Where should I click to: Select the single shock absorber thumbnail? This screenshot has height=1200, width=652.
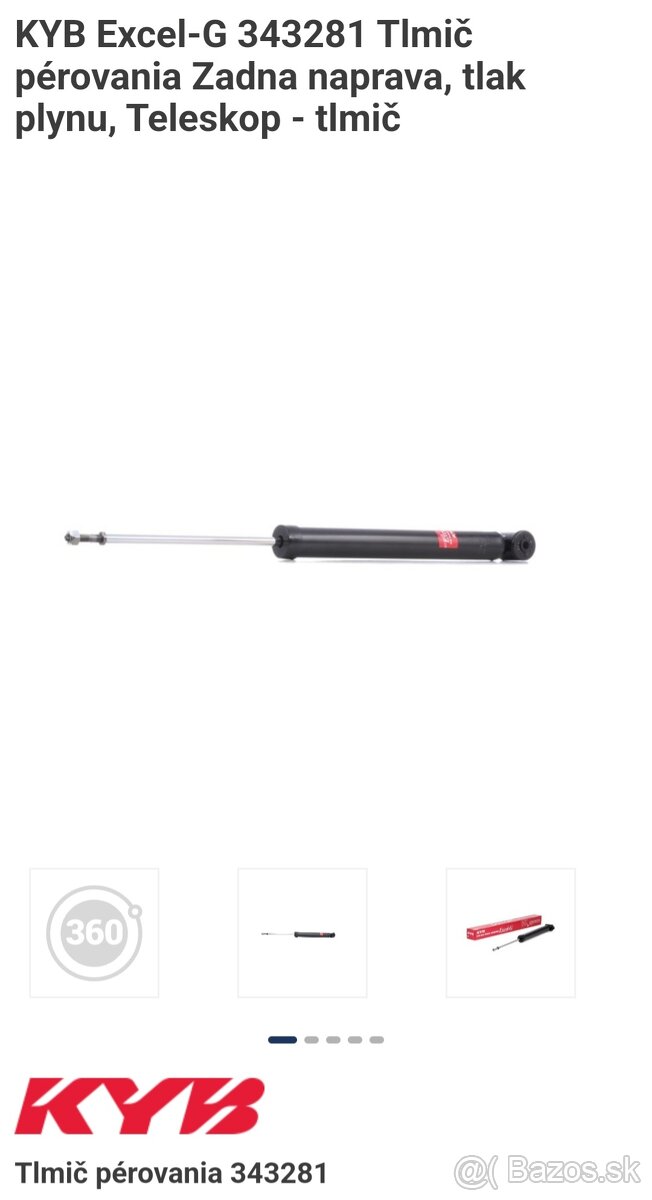coord(302,932)
